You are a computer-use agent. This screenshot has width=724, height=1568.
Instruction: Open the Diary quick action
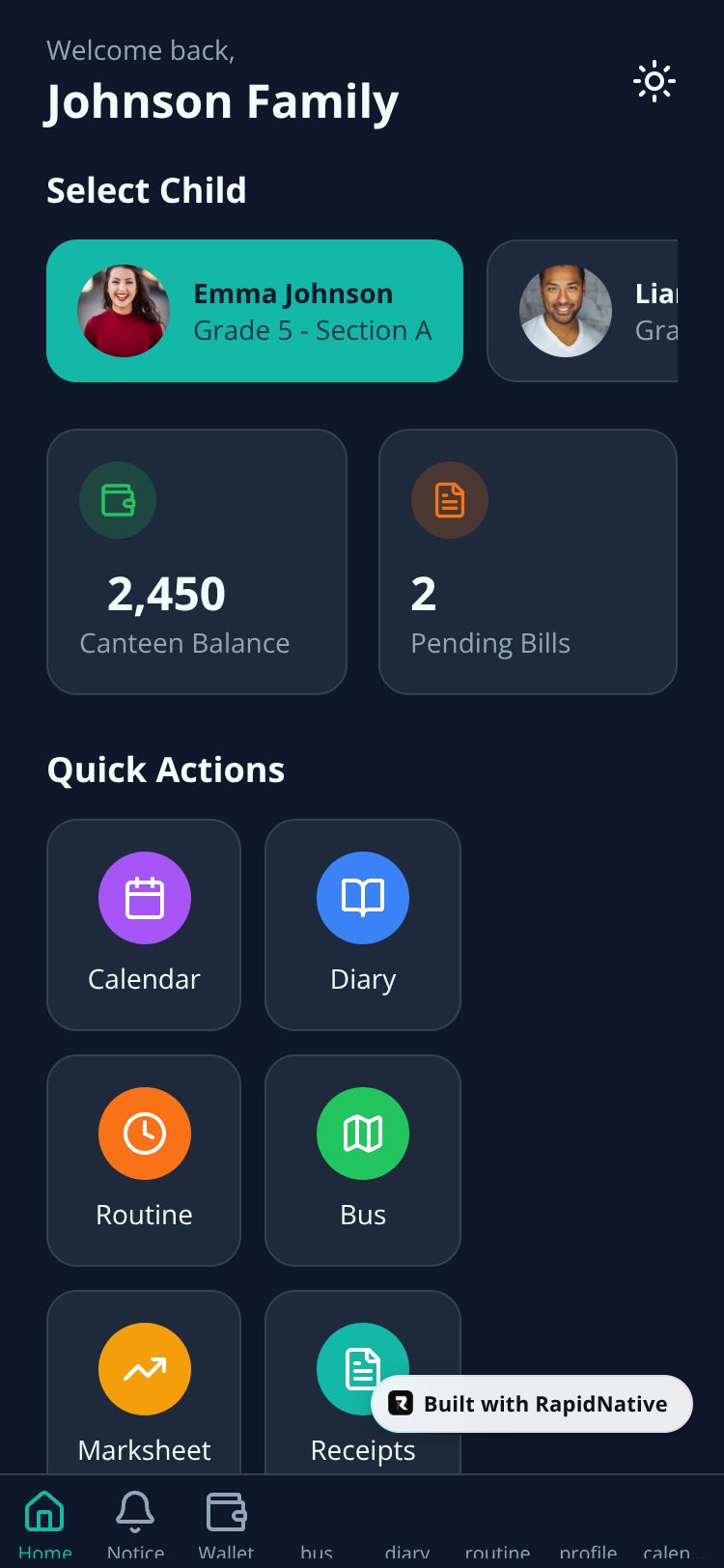pyautogui.click(x=363, y=924)
